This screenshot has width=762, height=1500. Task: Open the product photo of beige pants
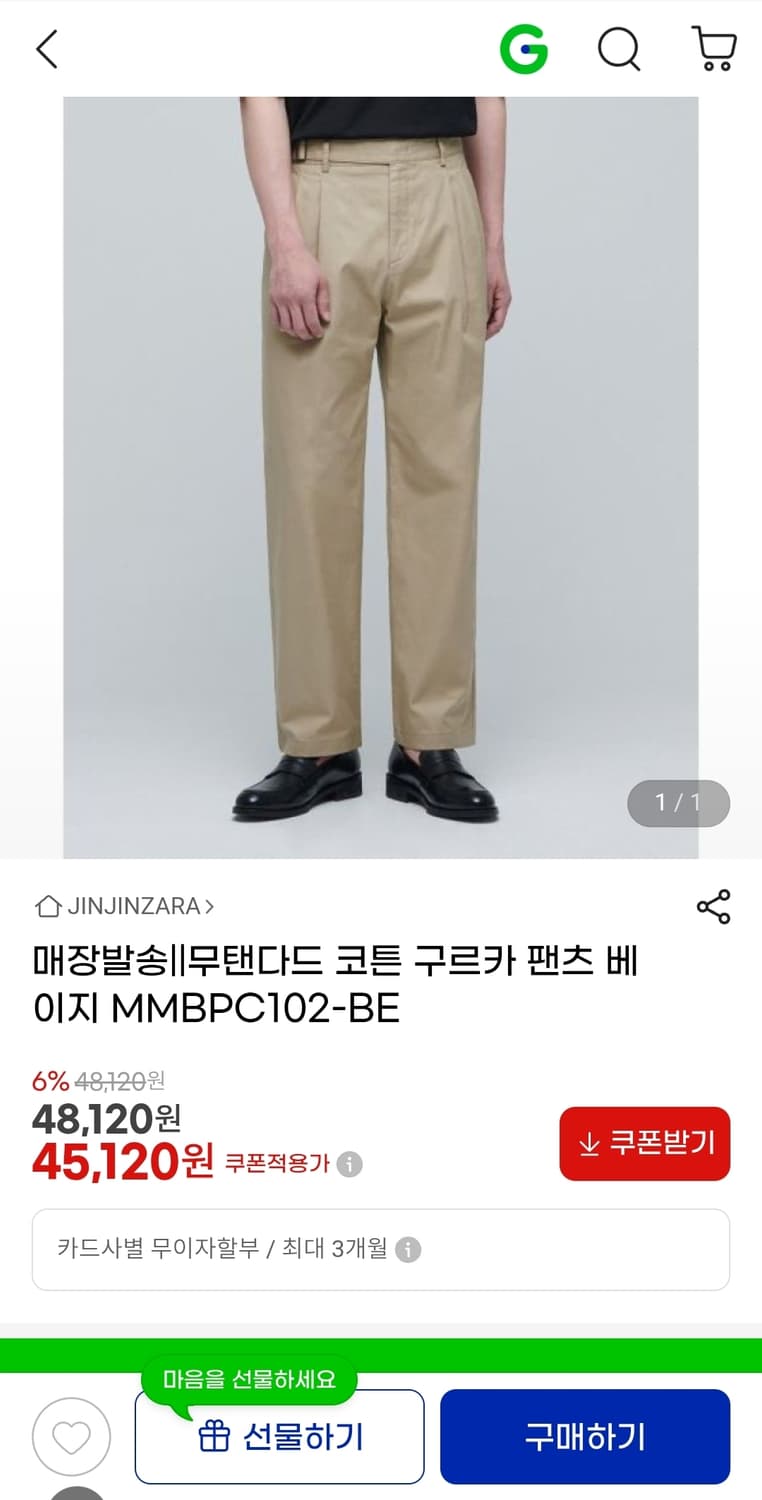click(380, 470)
